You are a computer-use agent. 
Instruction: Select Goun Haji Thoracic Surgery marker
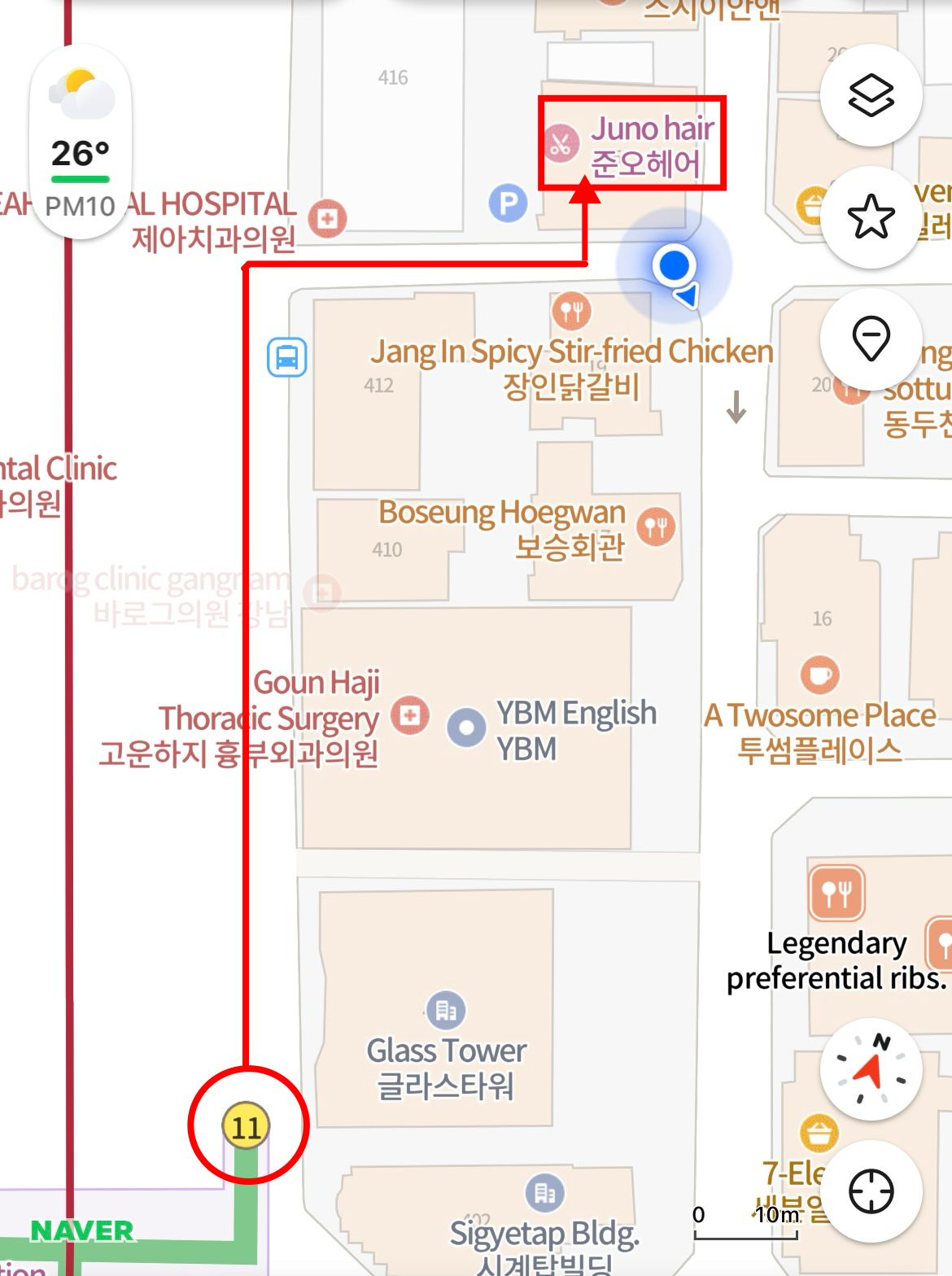409,715
